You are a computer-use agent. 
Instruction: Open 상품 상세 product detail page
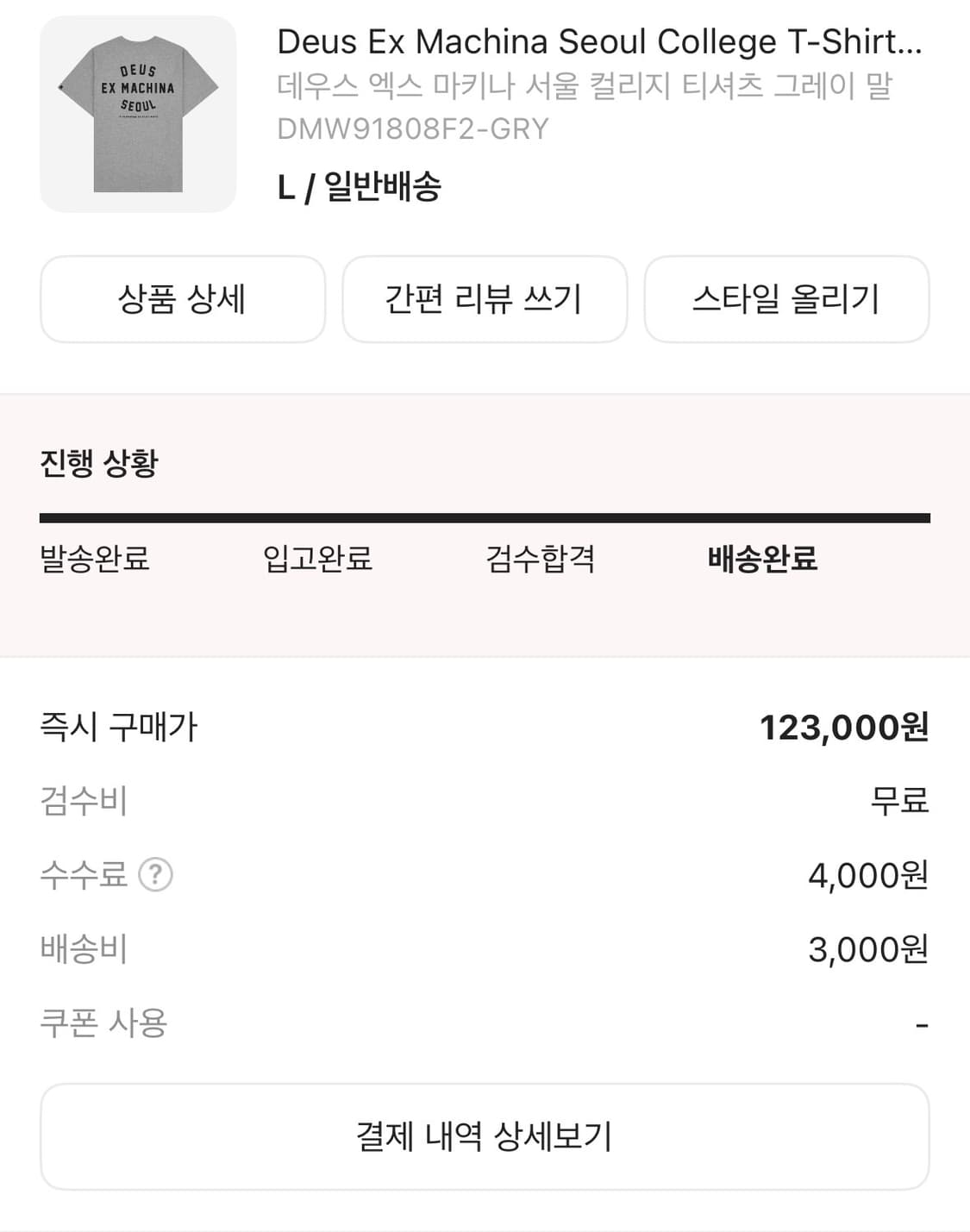pyautogui.click(x=182, y=299)
